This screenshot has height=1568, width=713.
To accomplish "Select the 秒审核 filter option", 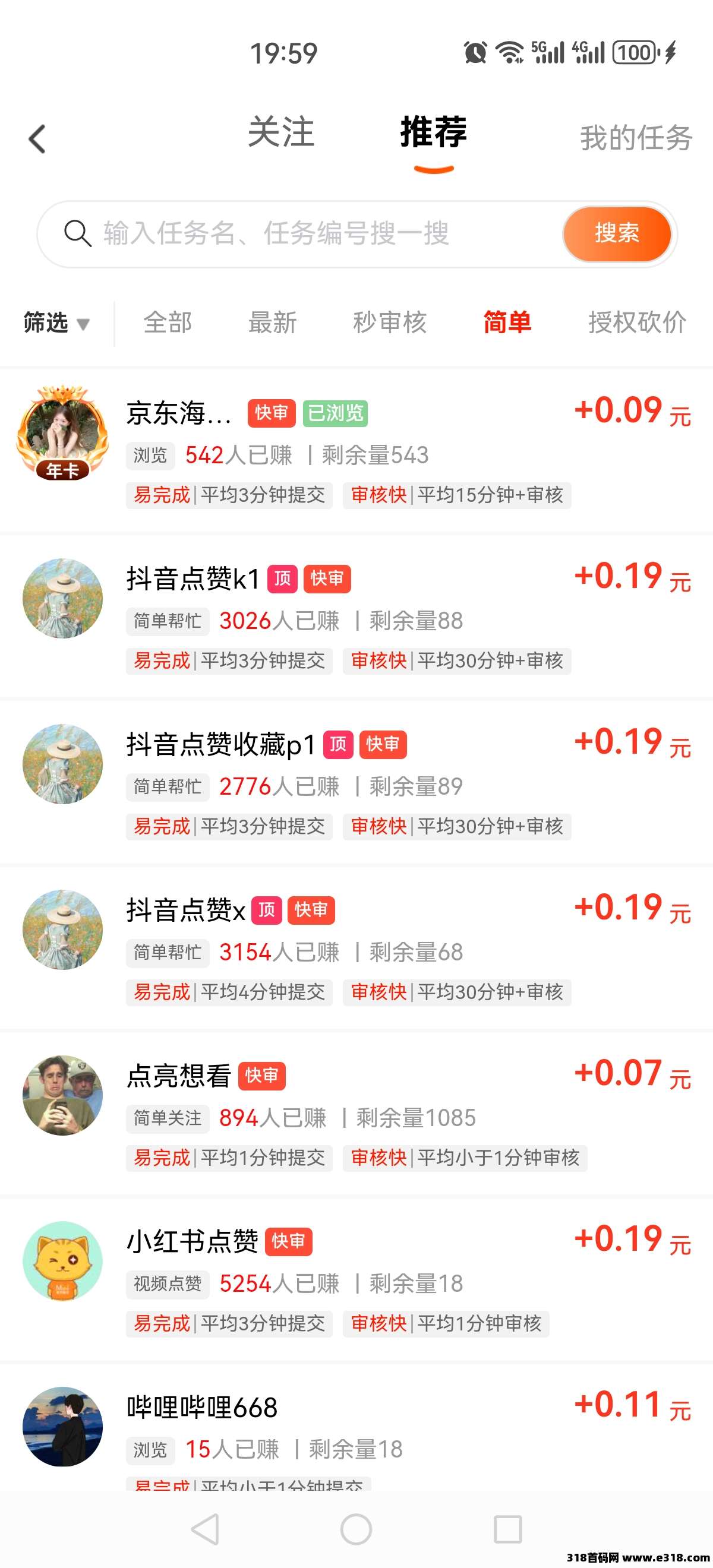I will [x=390, y=323].
